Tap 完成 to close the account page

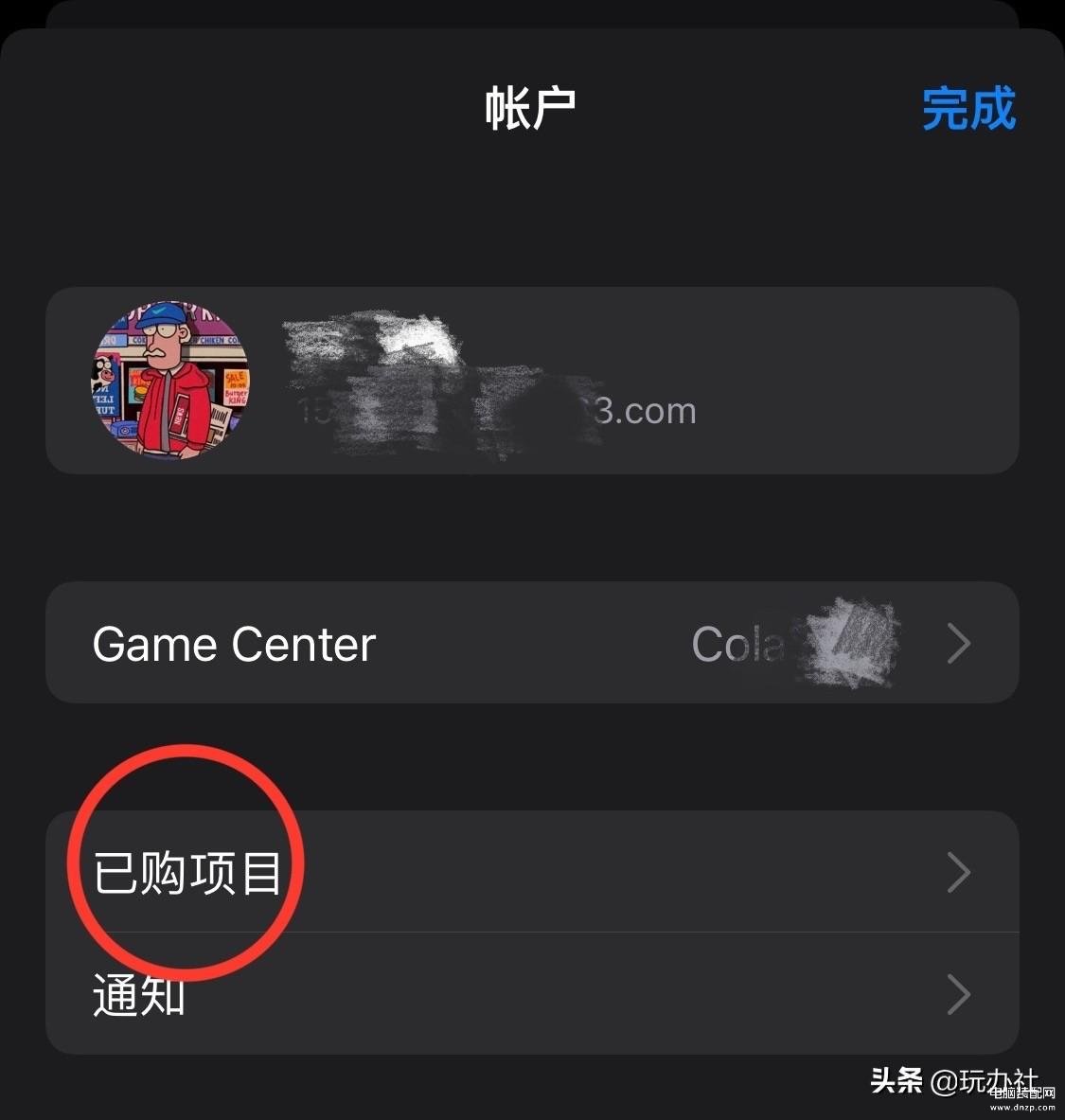tap(968, 109)
